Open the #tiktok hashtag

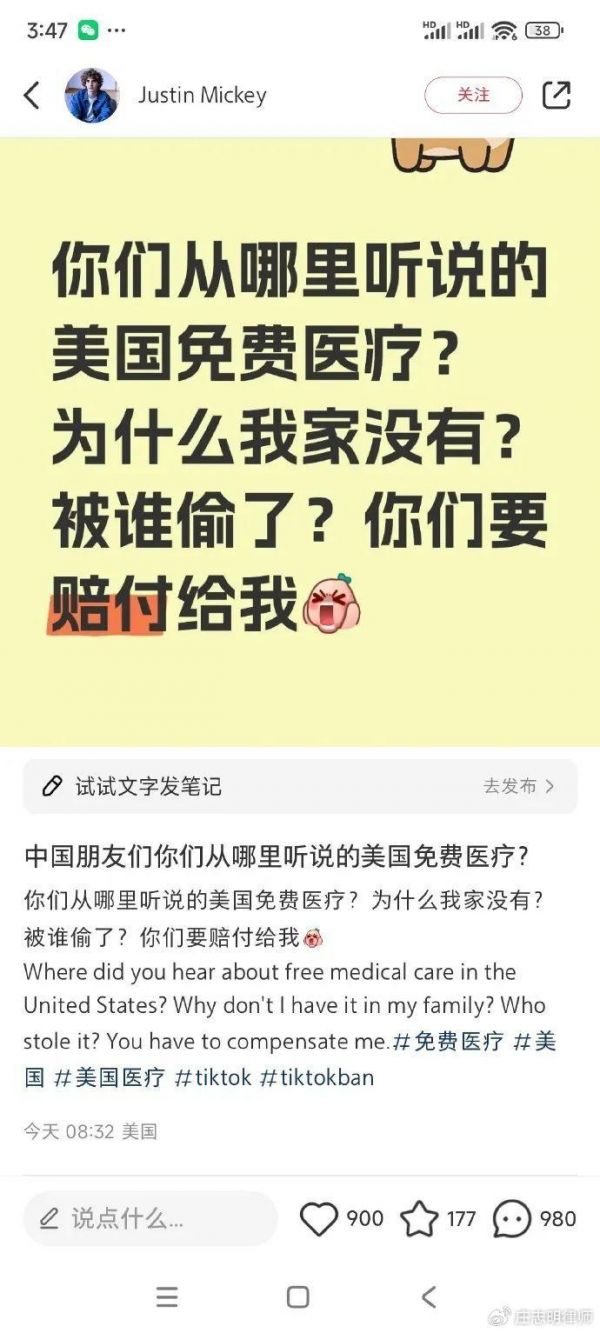click(x=213, y=1078)
